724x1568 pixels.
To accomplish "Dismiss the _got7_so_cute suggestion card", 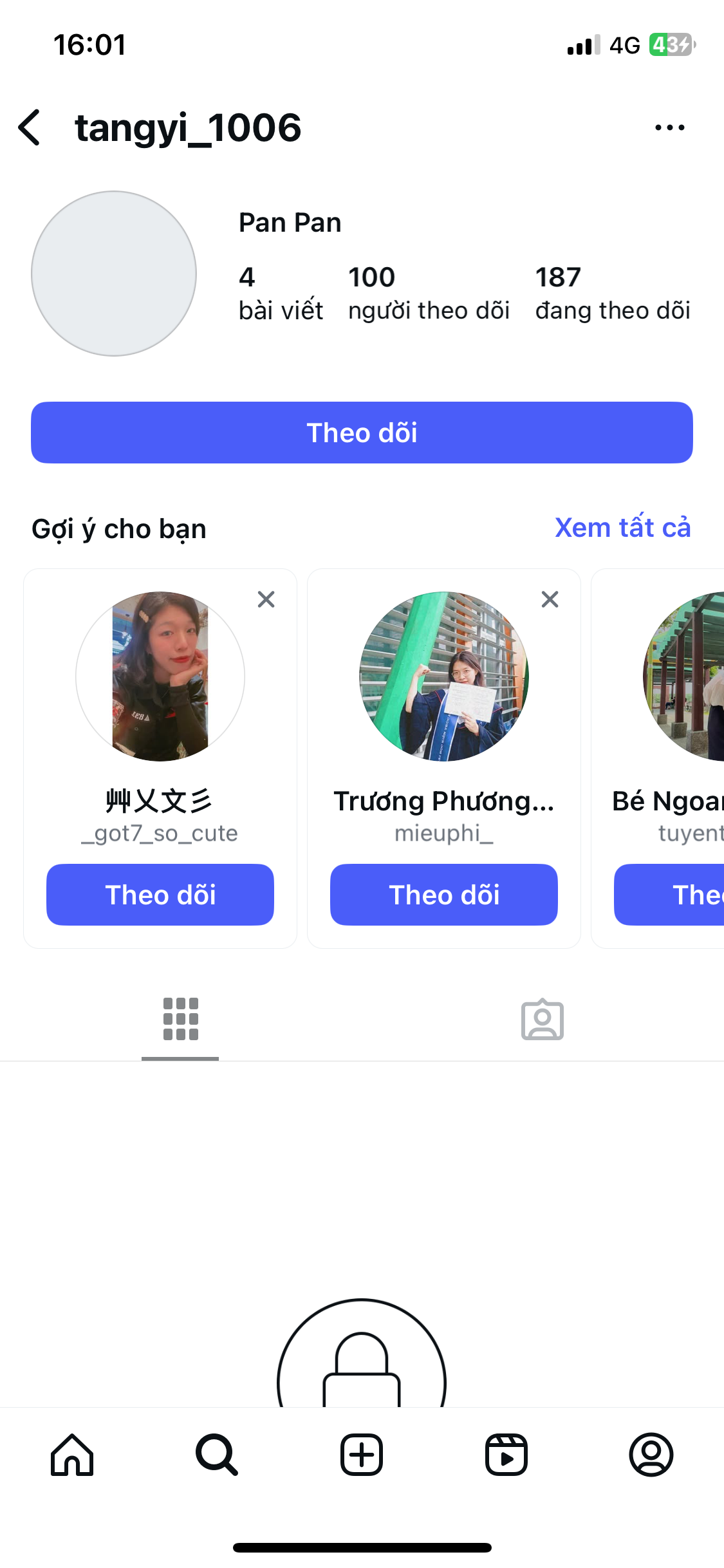I will 266,599.
